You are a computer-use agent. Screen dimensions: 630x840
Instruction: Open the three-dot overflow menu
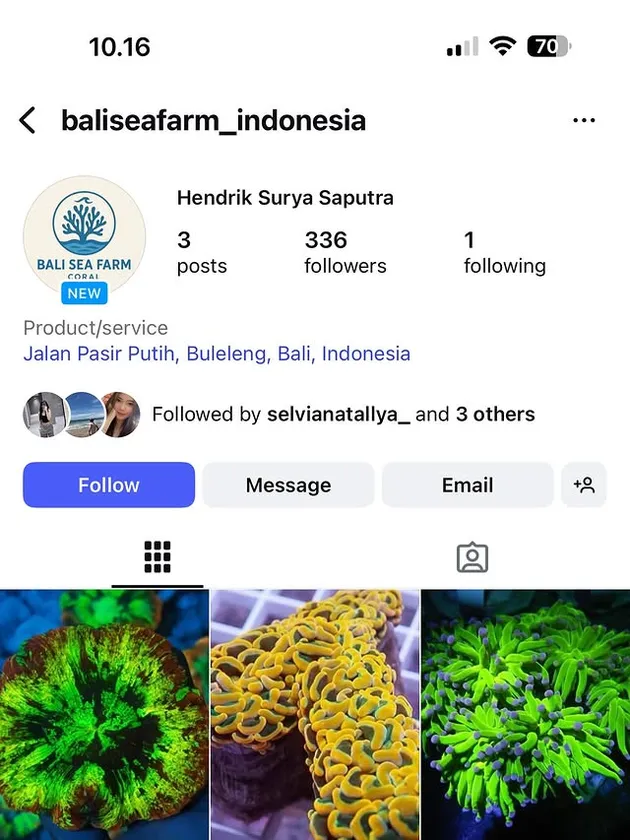[584, 121]
